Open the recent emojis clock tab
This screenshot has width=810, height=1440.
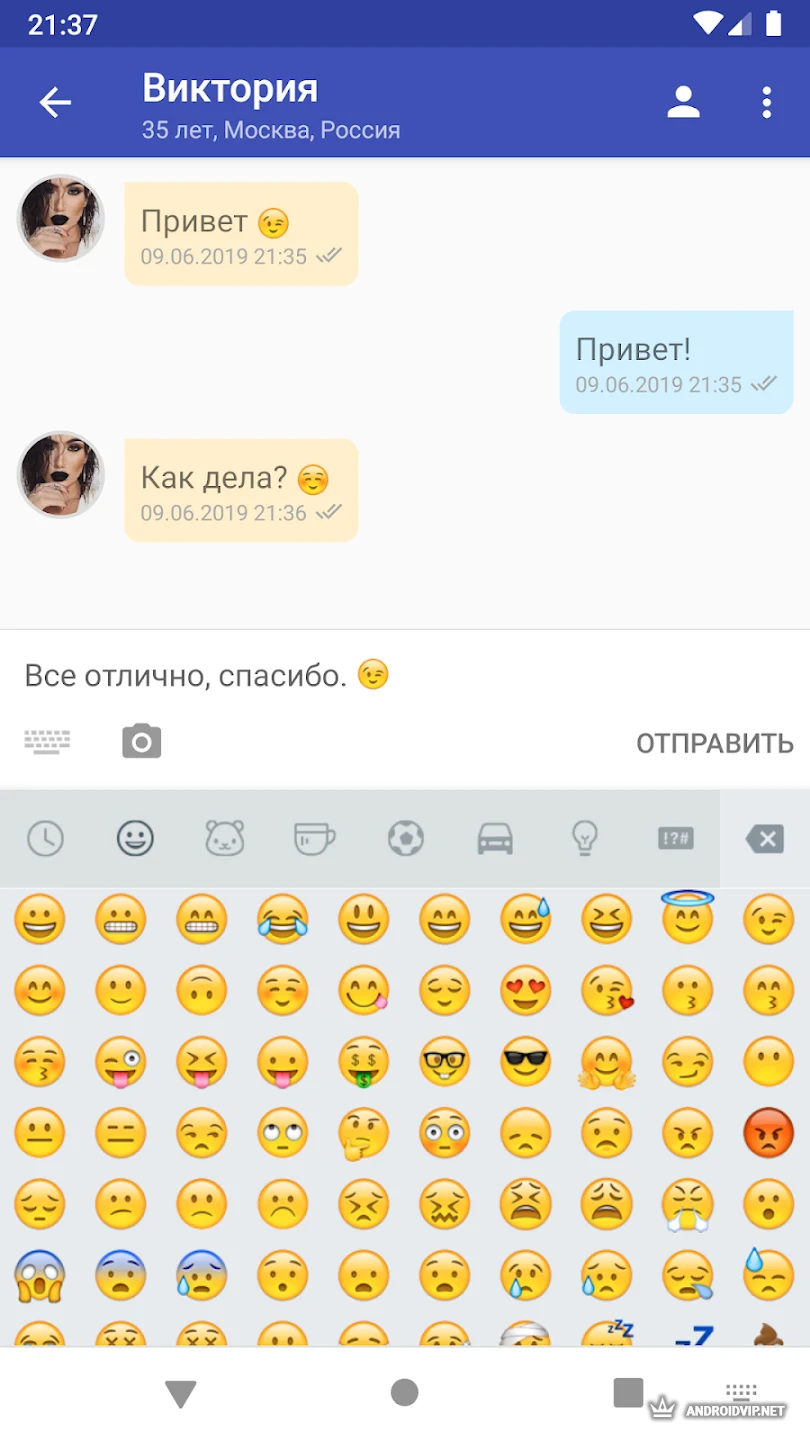pyautogui.click(x=45, y=838)
